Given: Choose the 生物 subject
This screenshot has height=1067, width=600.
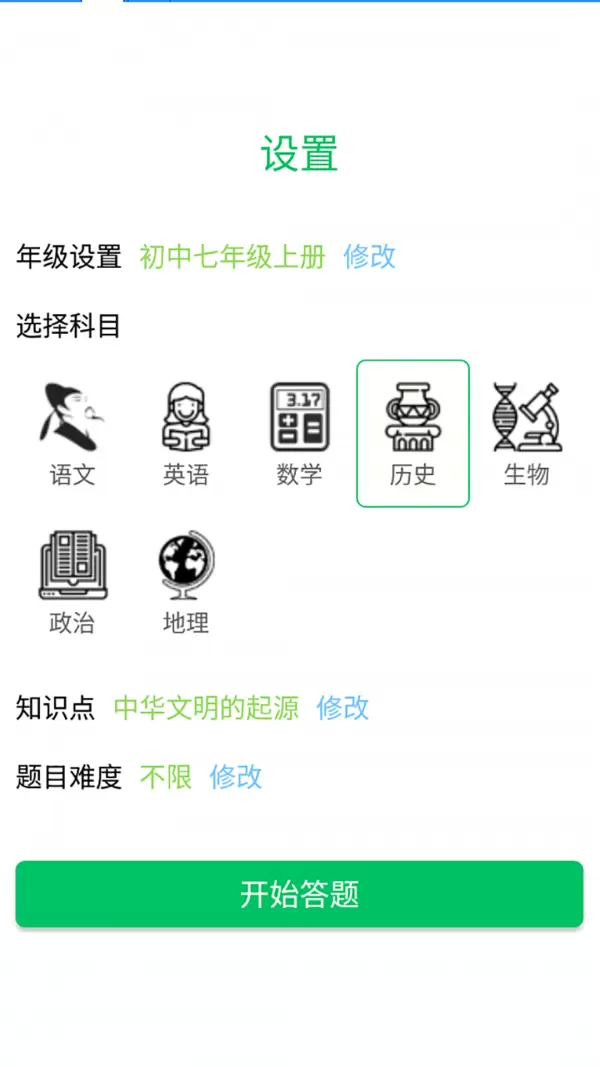Looking at the screenshot, I should [x=526, y=433].
